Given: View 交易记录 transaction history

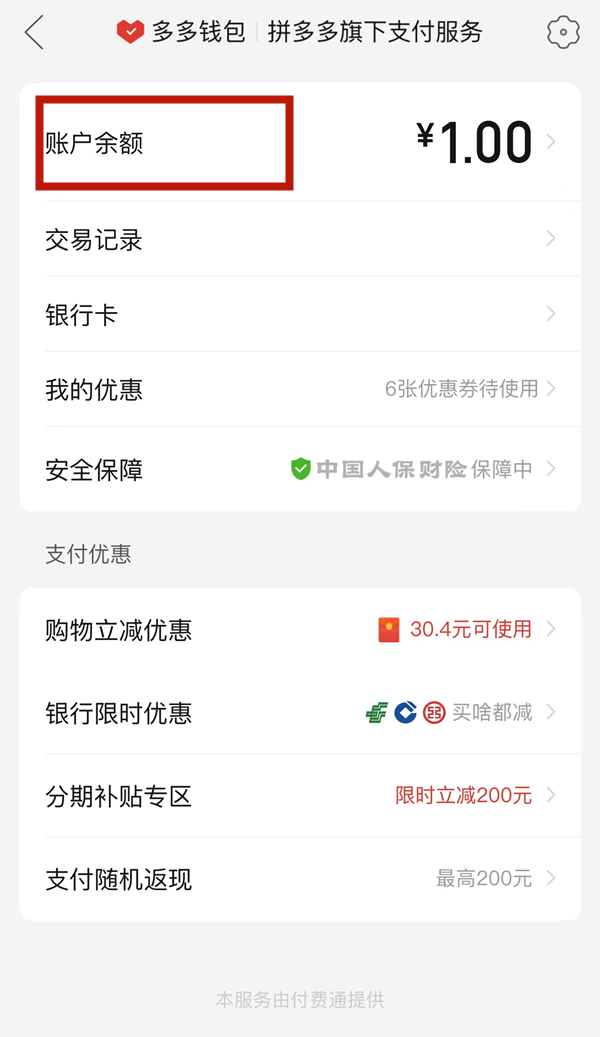Looking at the screenshot, I should tap(300, 239).
